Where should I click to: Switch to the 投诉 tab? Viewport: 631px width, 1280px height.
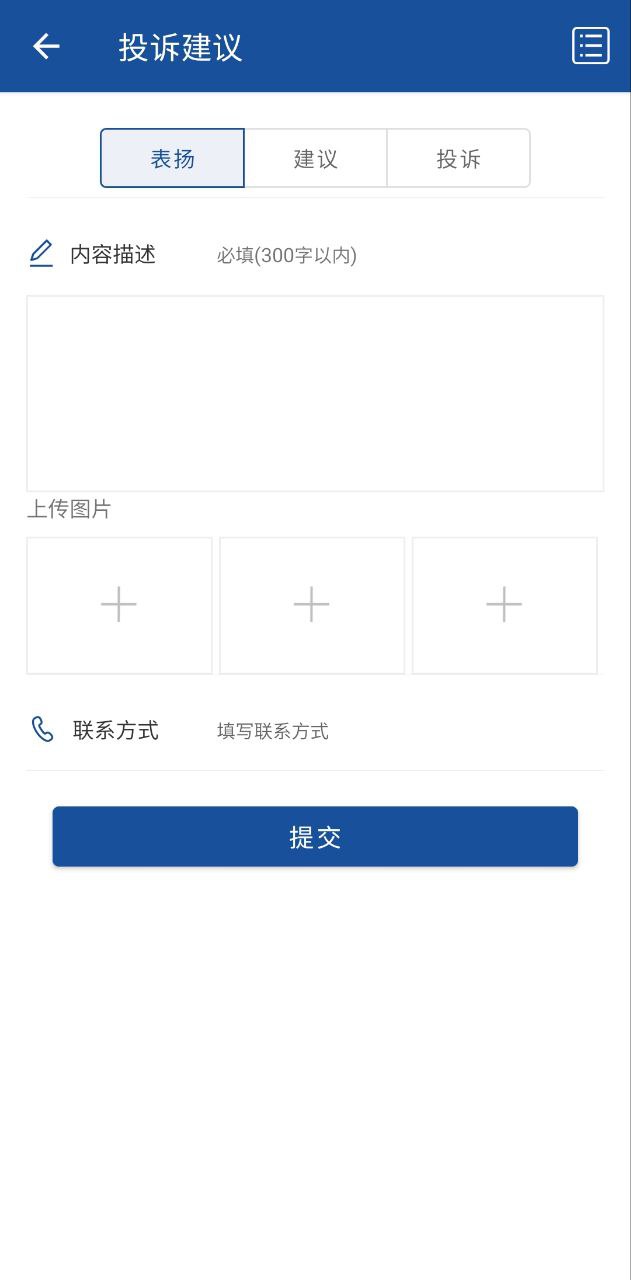(458, 158)
